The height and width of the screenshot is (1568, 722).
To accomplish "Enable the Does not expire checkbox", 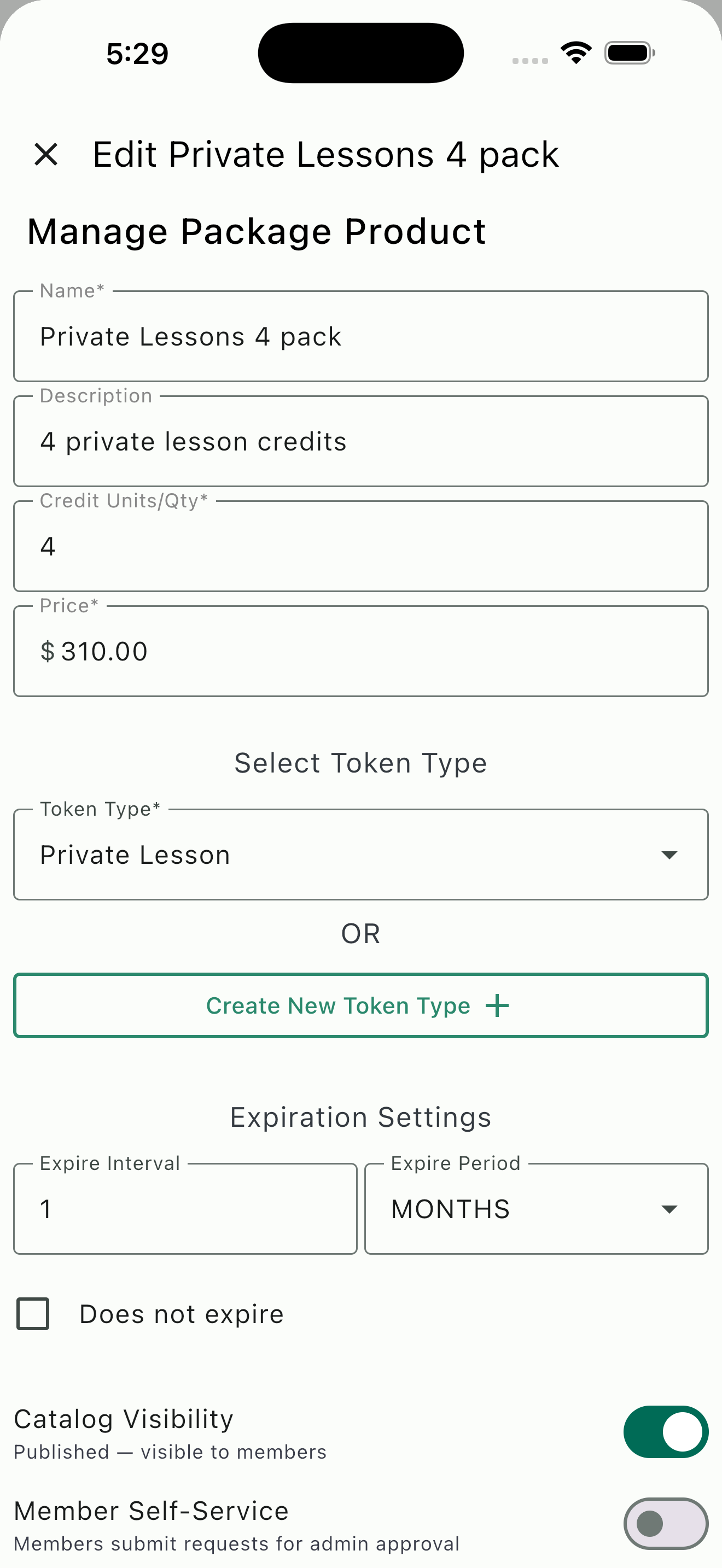I will pos(33,1313).
